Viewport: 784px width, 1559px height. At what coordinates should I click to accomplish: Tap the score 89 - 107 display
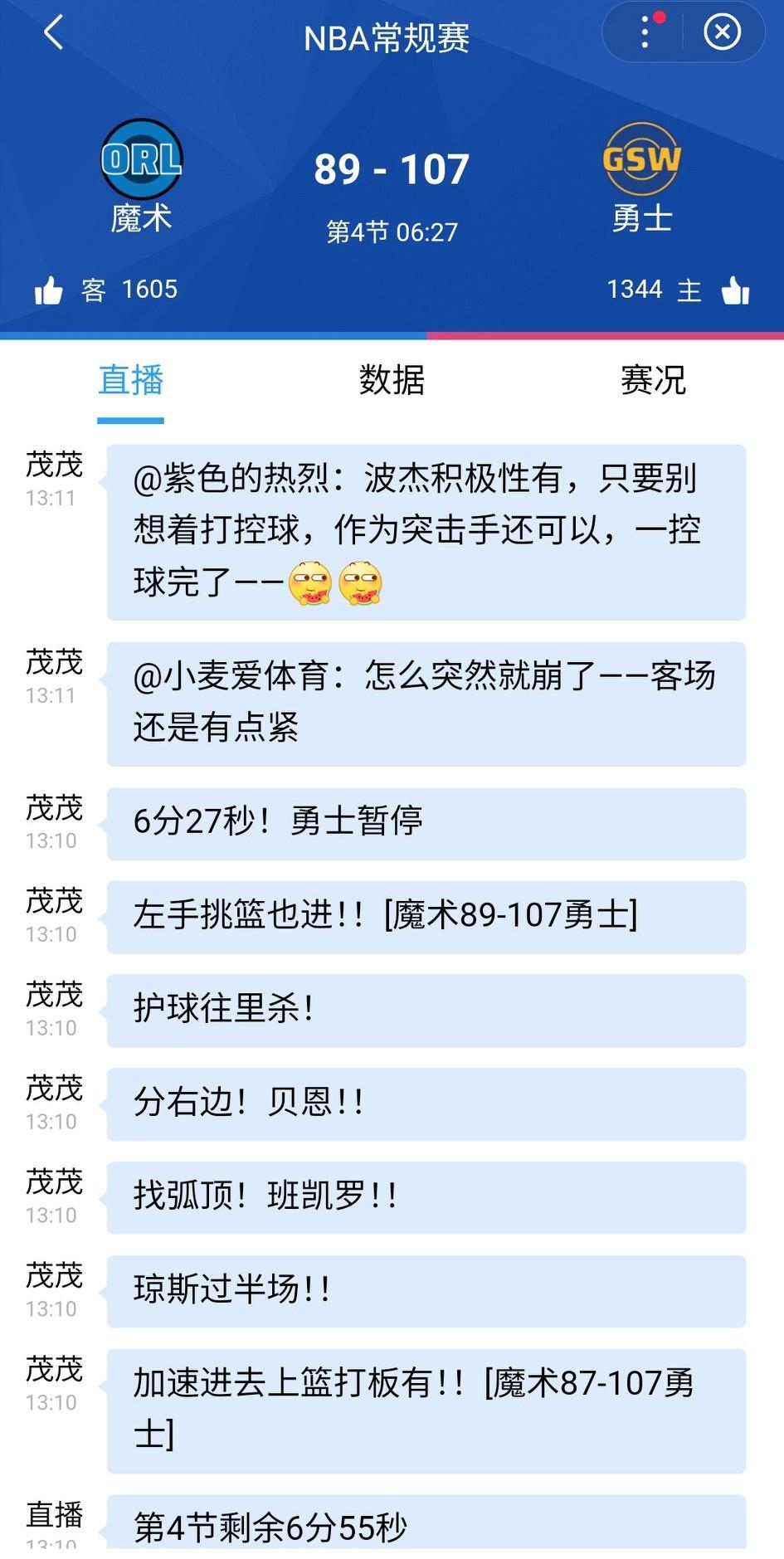click(x=392, y=168)
